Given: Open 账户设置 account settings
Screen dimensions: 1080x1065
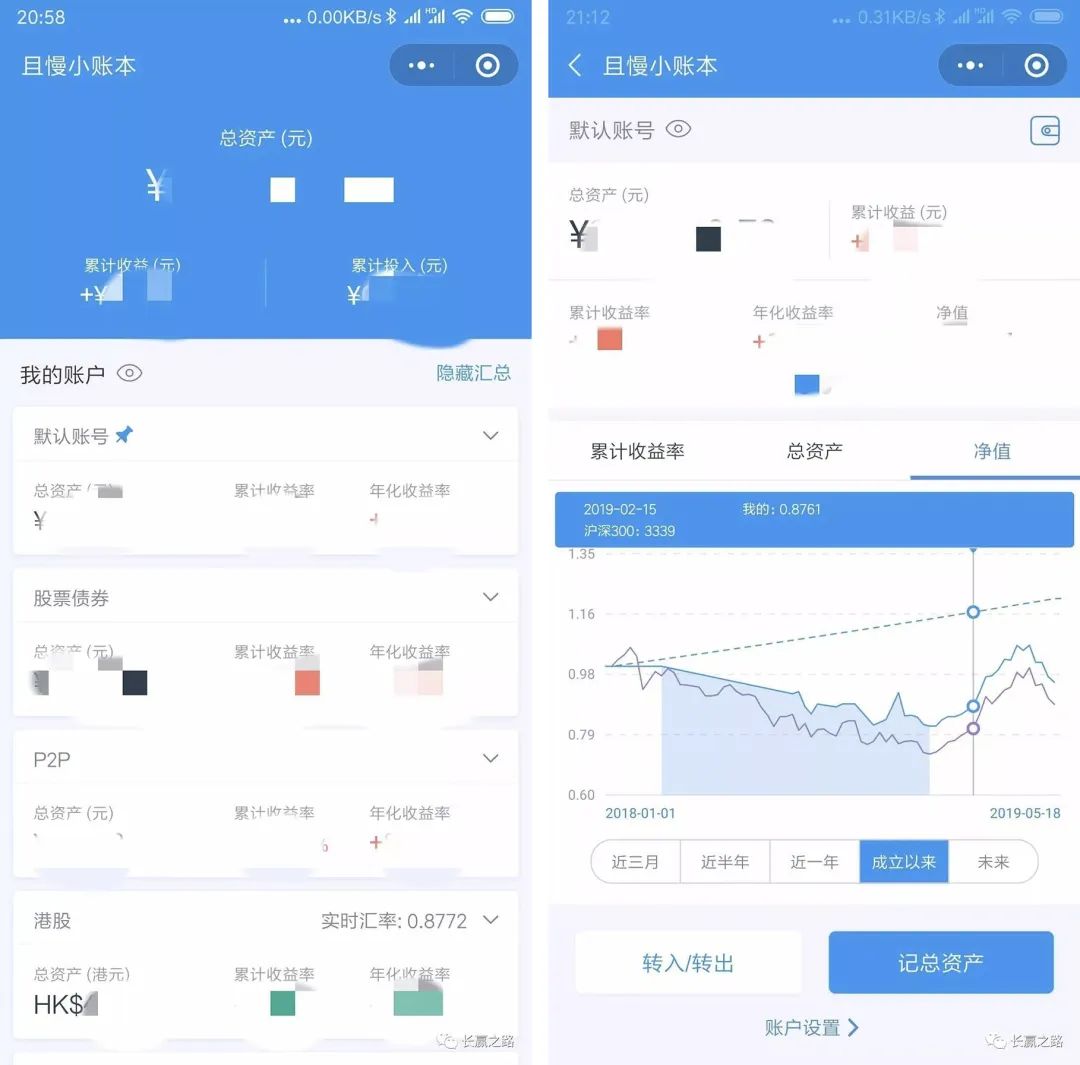Looking at the screenshot, I should pyautogui.click(x=811, y=1028).
